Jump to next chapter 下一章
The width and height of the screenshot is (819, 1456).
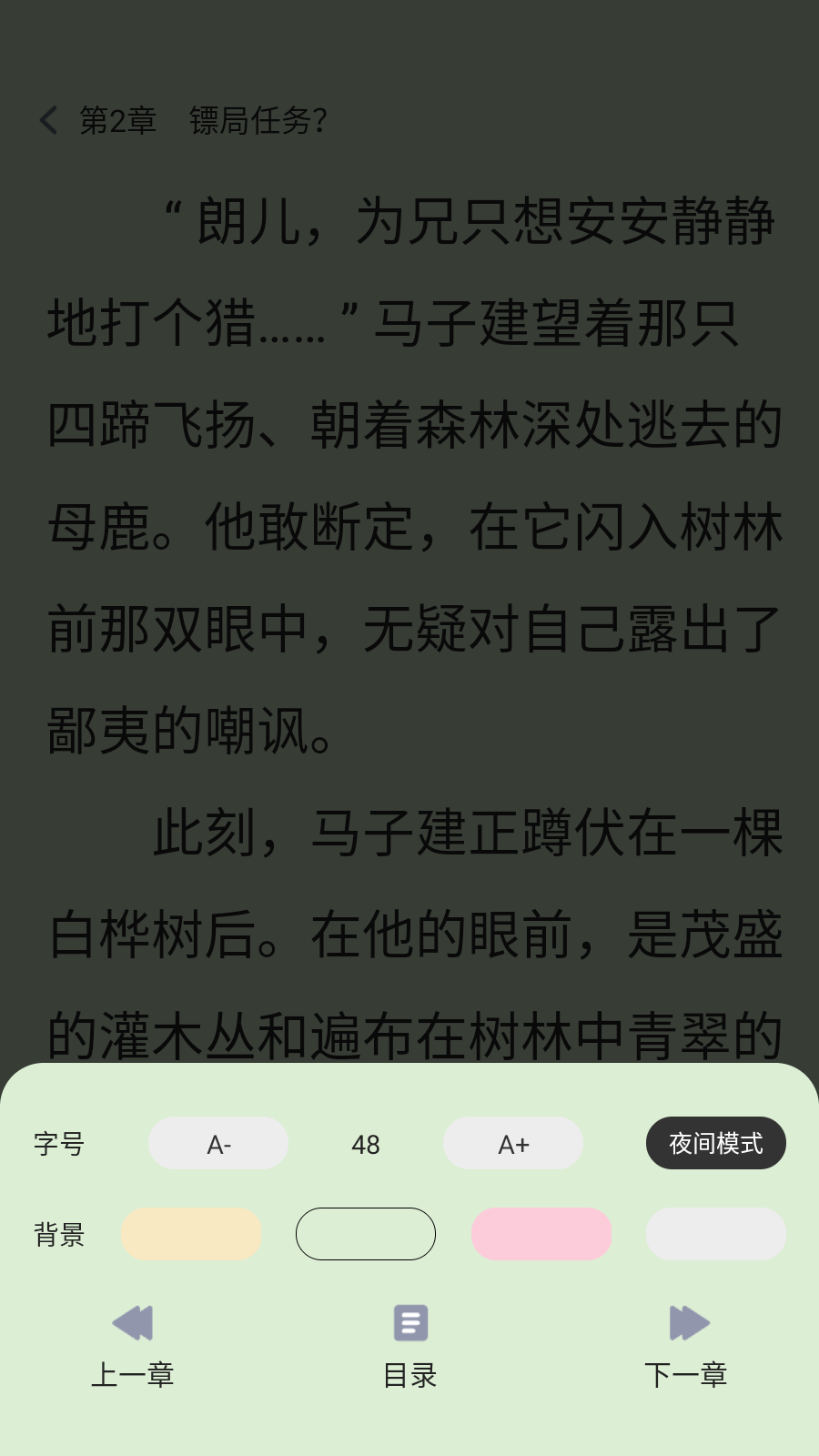tap(687, 1347)
